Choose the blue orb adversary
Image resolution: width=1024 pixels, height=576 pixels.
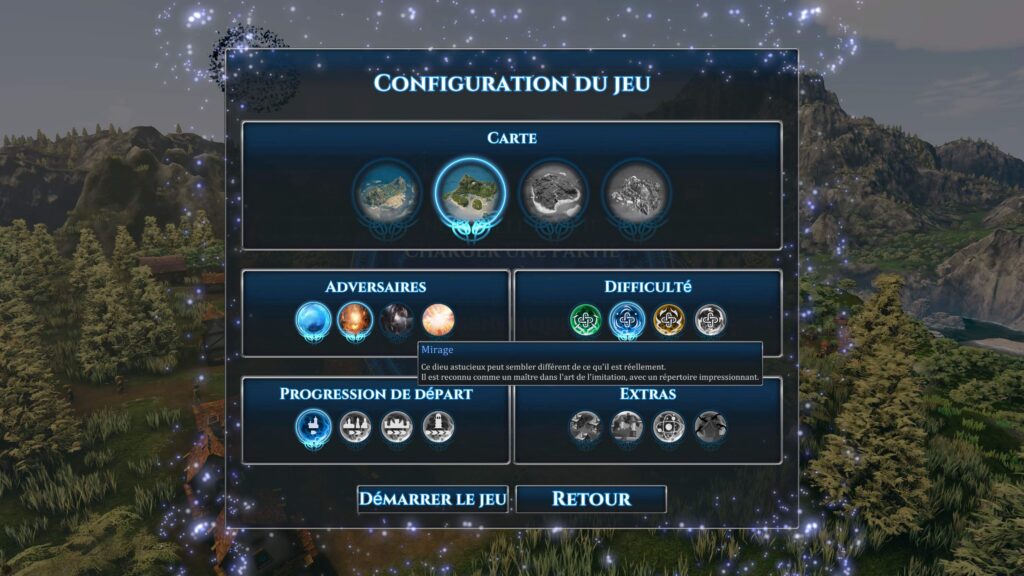(x=313, y=320)
